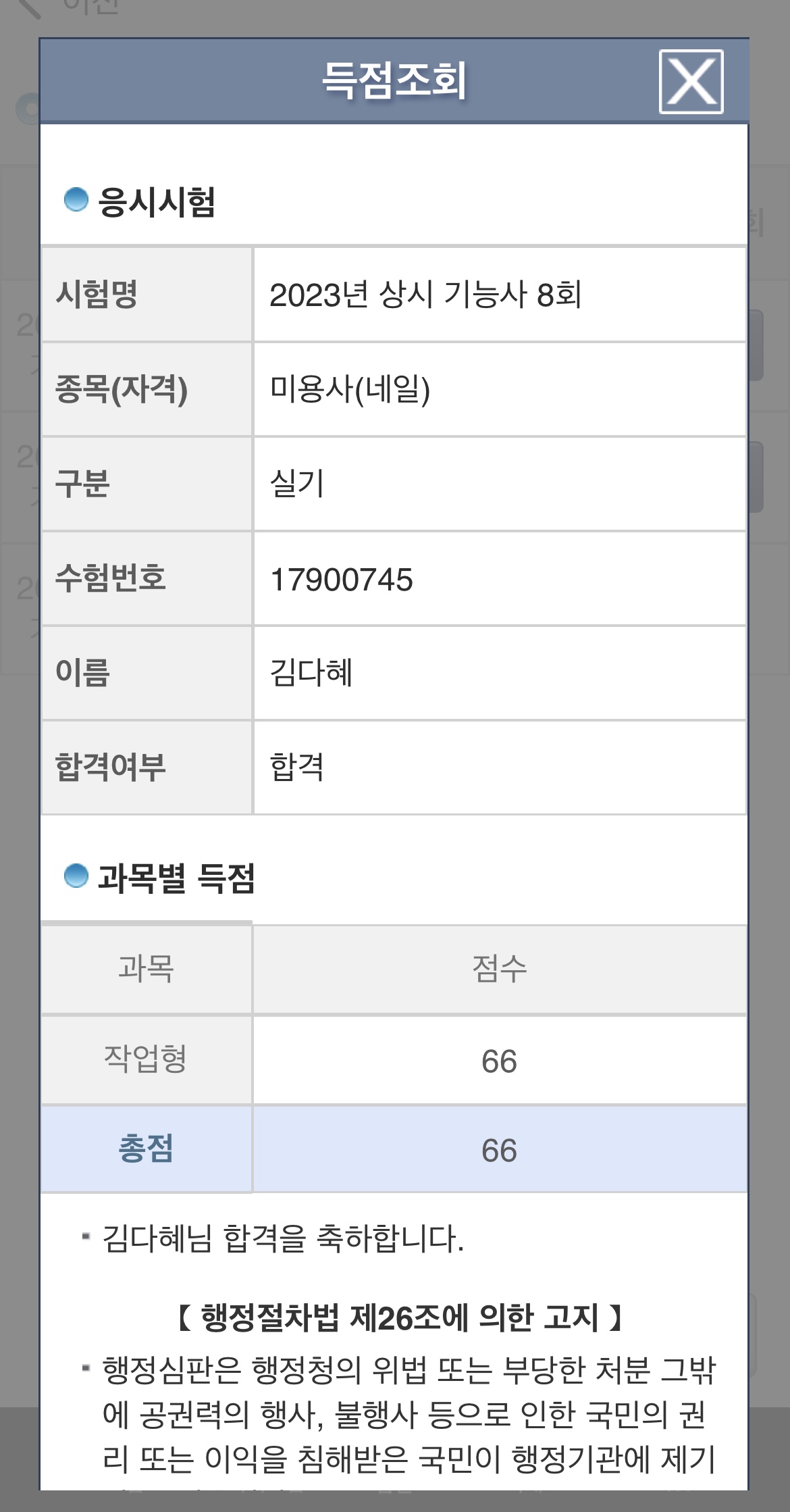Close the 득점조회 score dialog
The height and width of the screenshot is (1512, 790).
(691, 82)
